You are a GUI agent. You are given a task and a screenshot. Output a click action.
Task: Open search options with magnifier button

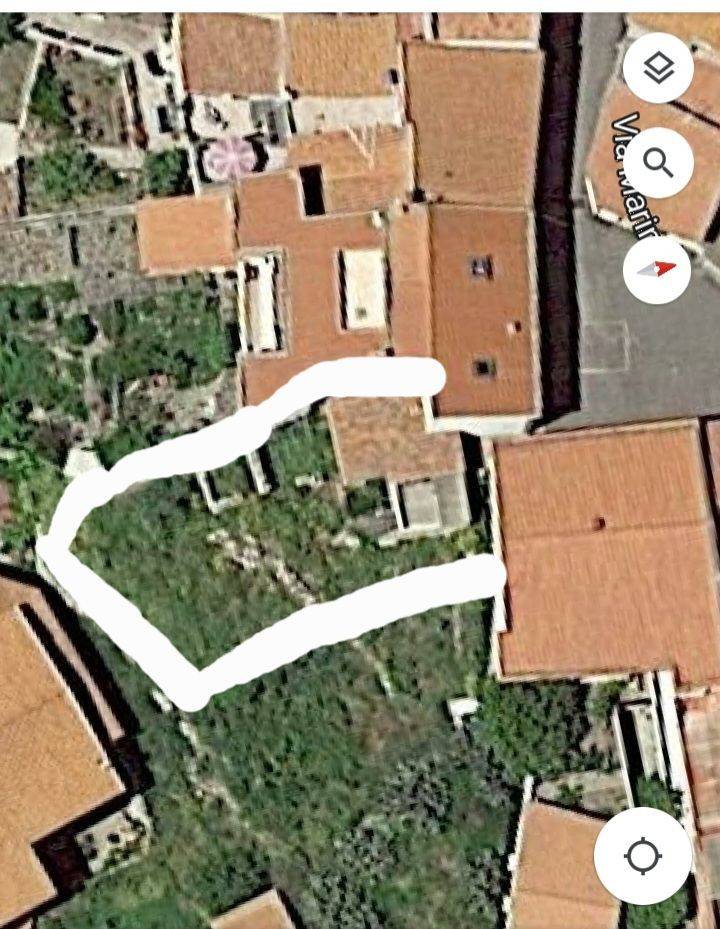point(660,163)
